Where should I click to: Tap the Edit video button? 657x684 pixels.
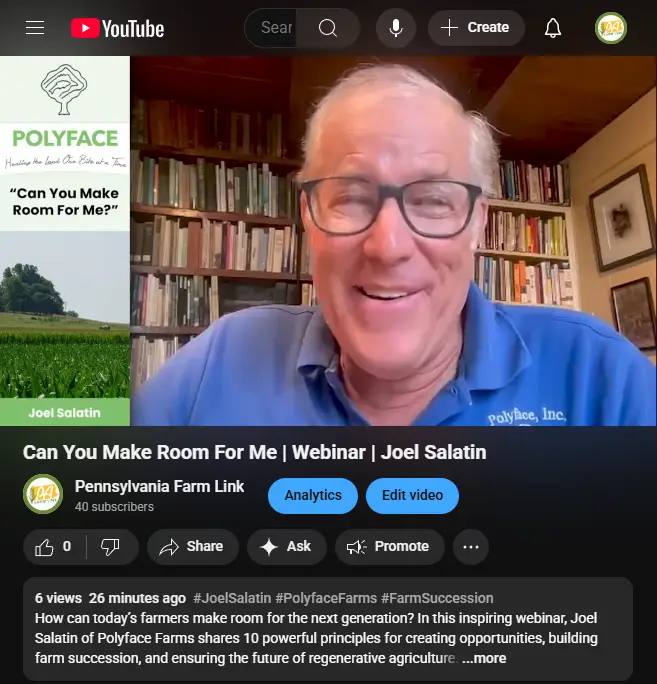[x=412, y=495]
